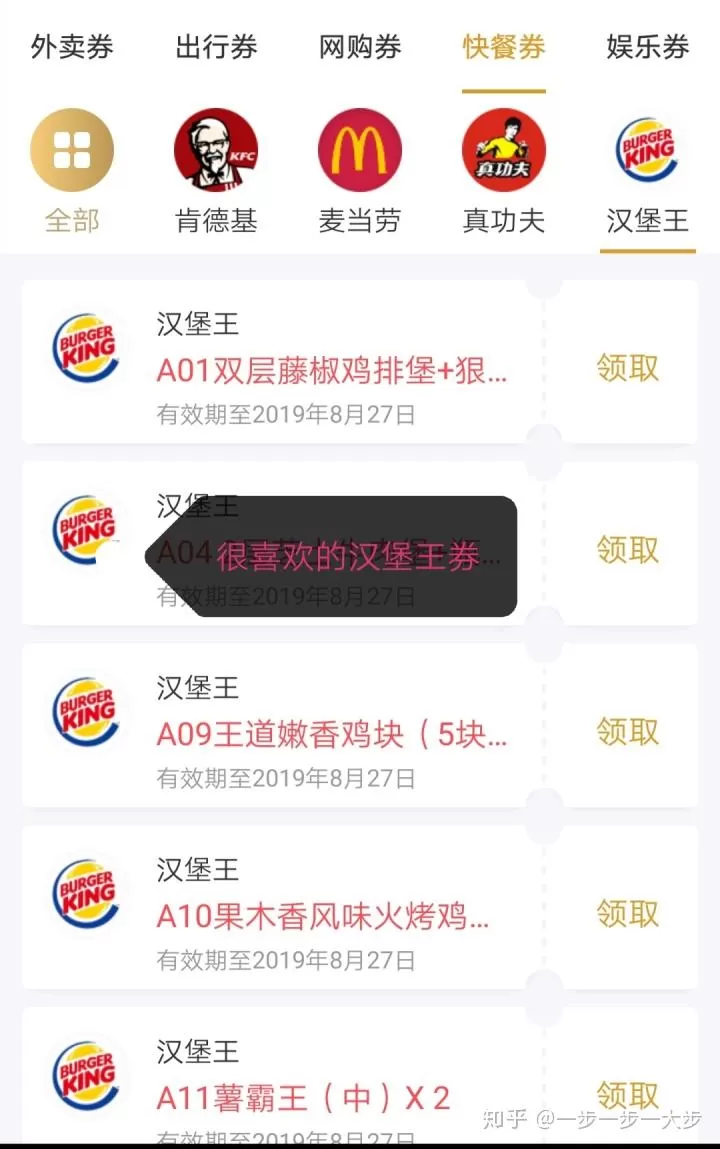Viewport: 720px width, 1149px height.
Task: Switch to the 外卖券 tab
Action: [71, 47]
